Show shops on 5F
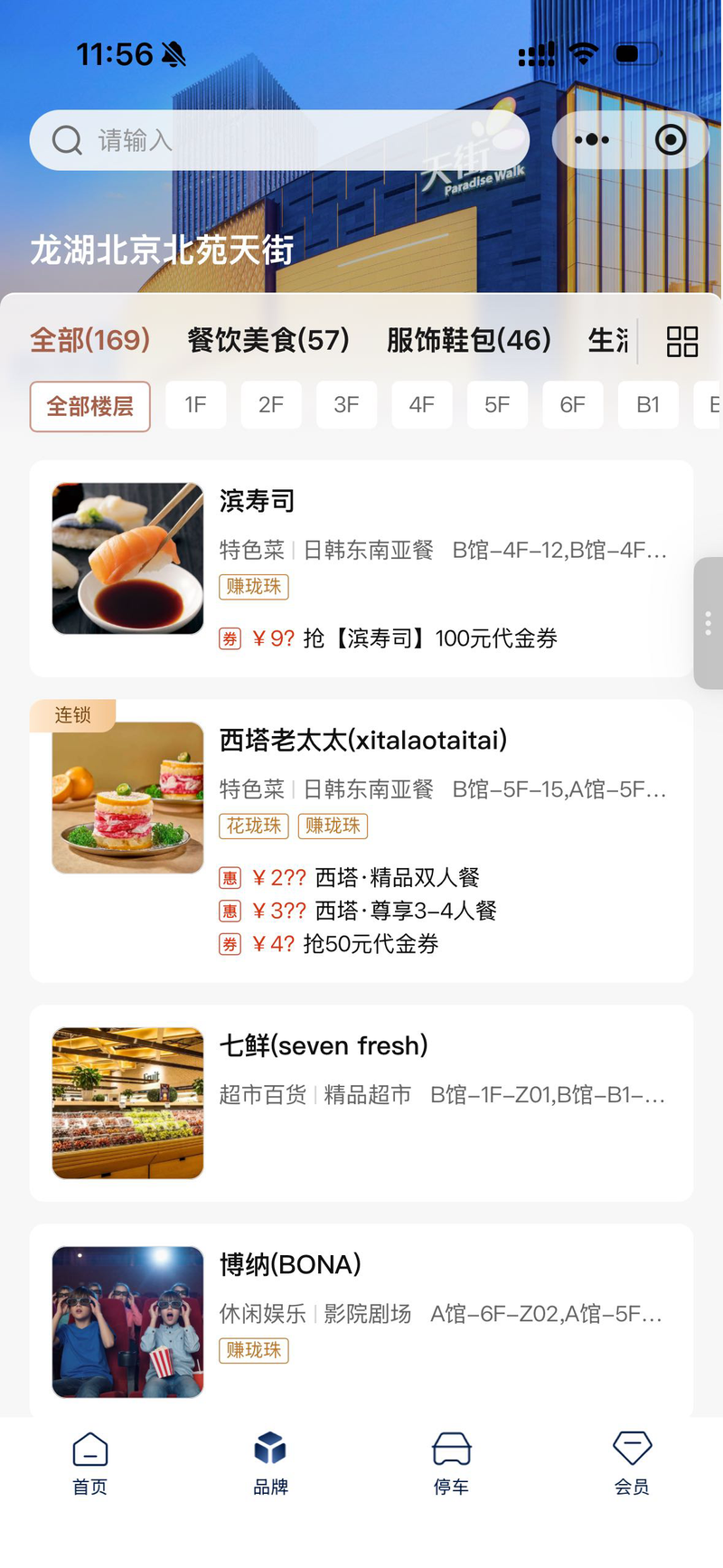 [x=497, y=405]
